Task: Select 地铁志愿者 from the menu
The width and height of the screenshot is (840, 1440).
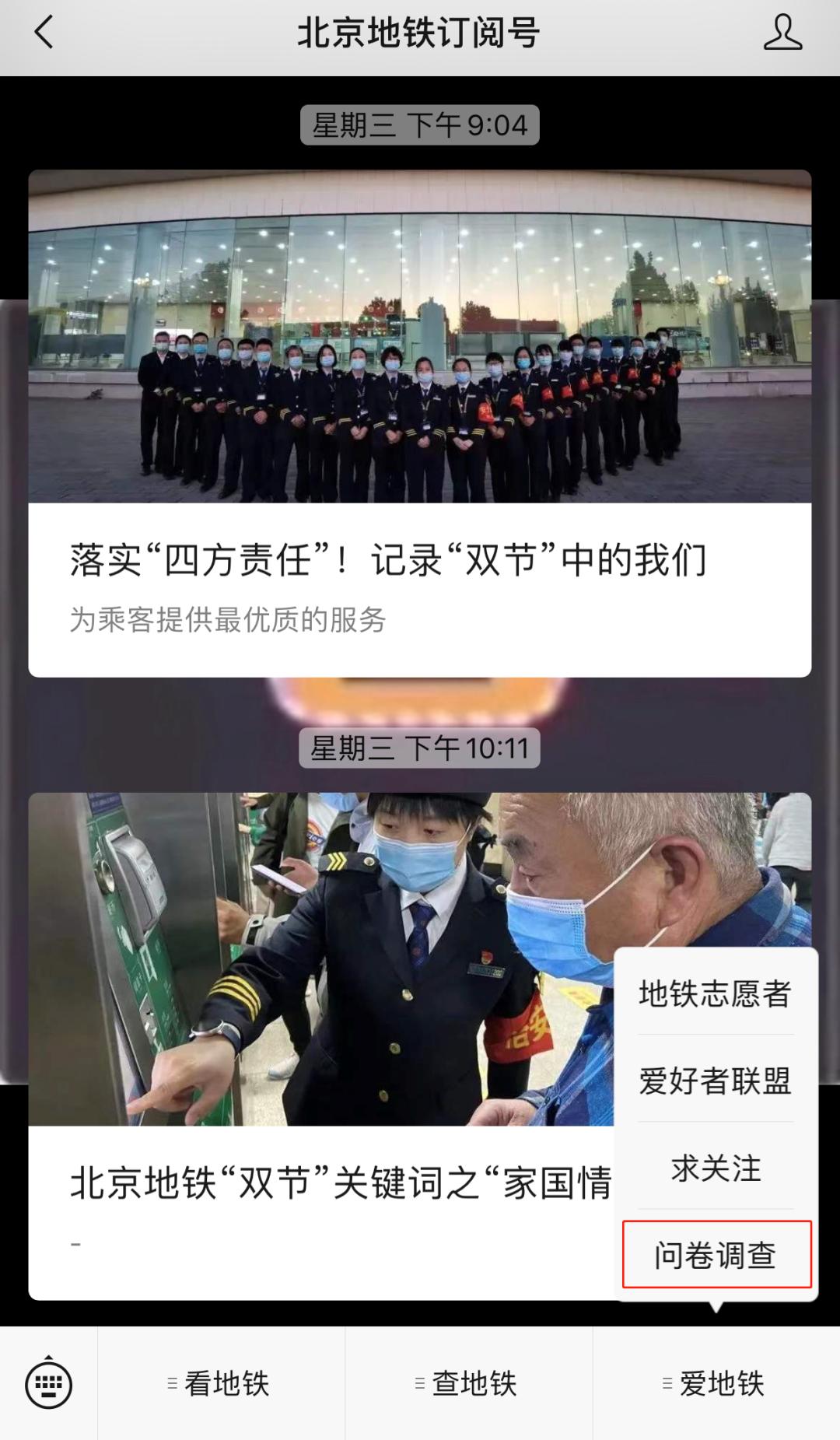Action: pyautogui.click(x=716, y=993)
